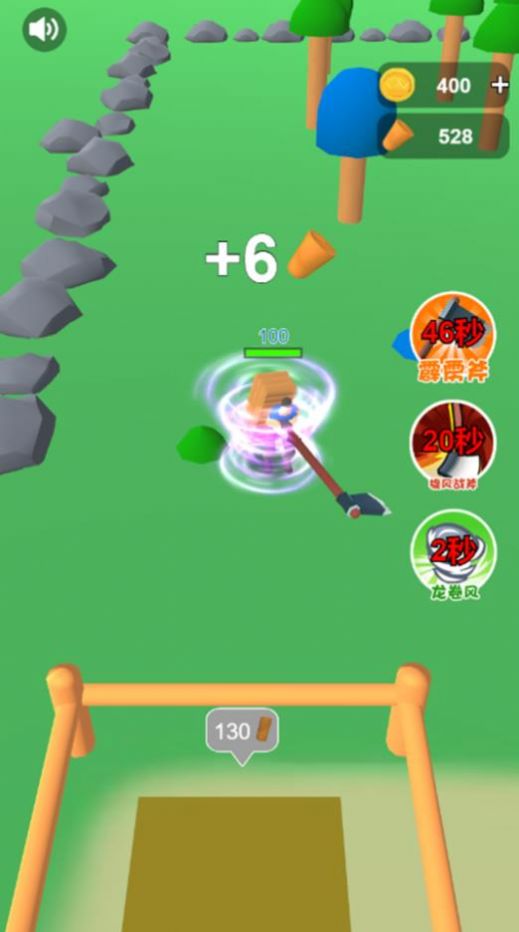519x932 pixels.
Task: Tap the plus to add coins
Action: (x=499, y=86)
